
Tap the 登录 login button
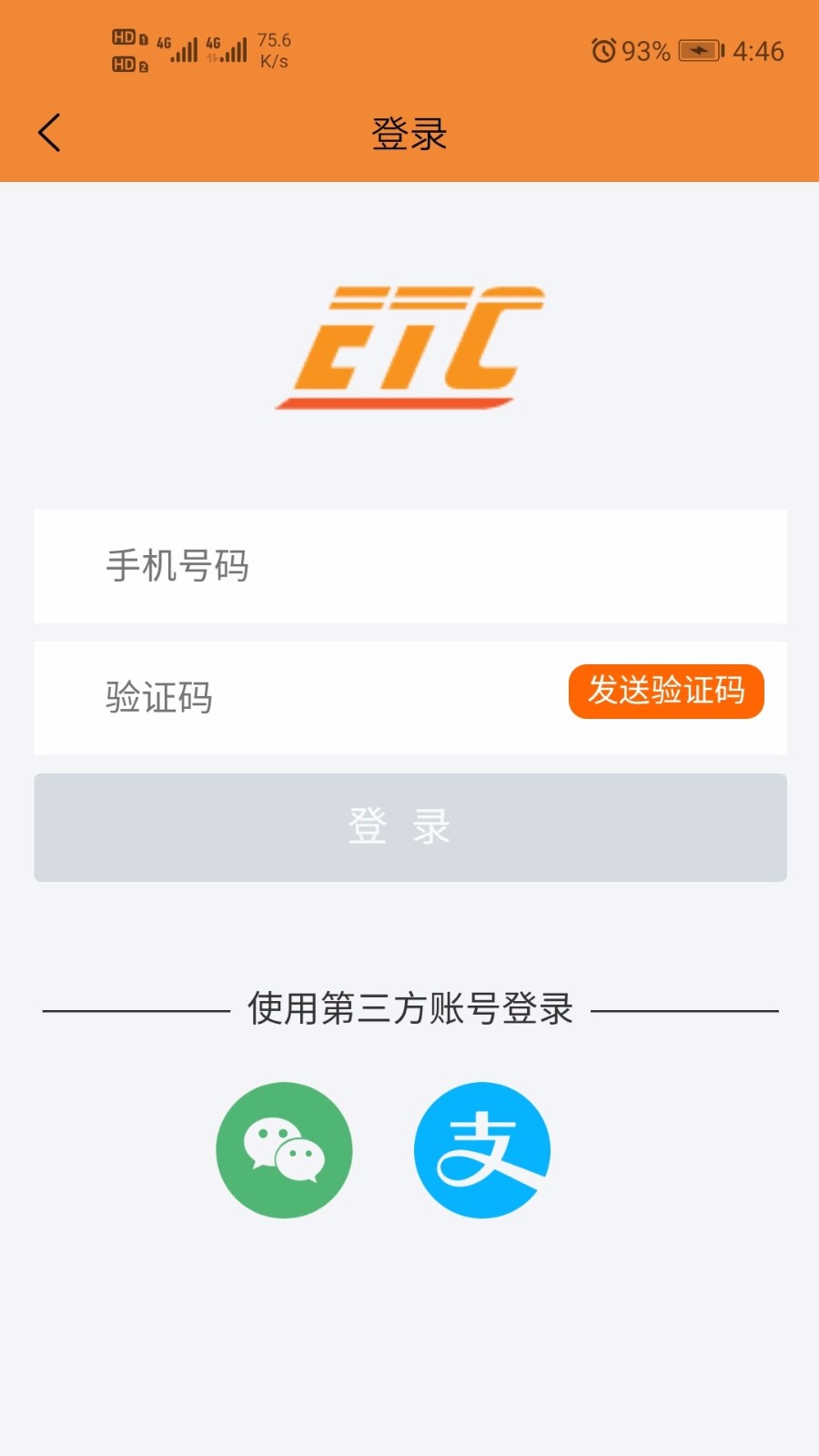[x=409, y=827]
